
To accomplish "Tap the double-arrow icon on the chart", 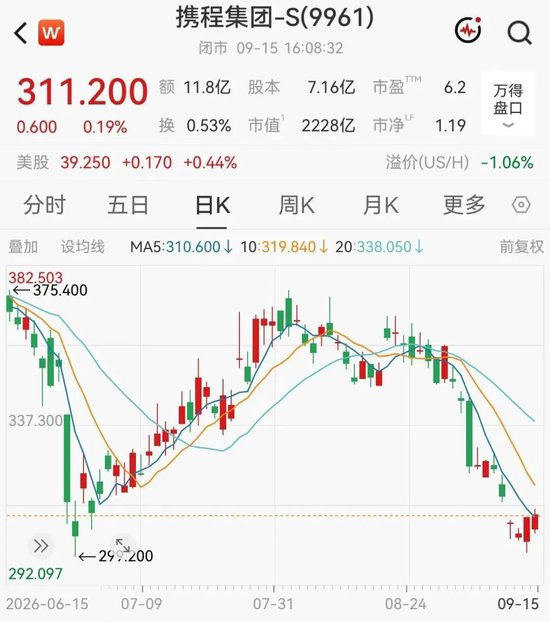I will pyautogui.click(x=41, y=546).
